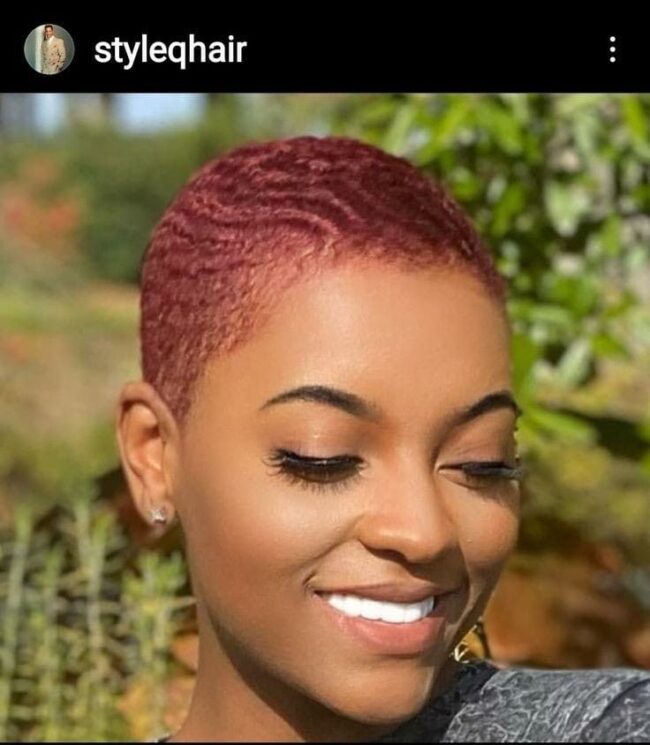Open the post overflow menu
650x745 pixels.
612,50
